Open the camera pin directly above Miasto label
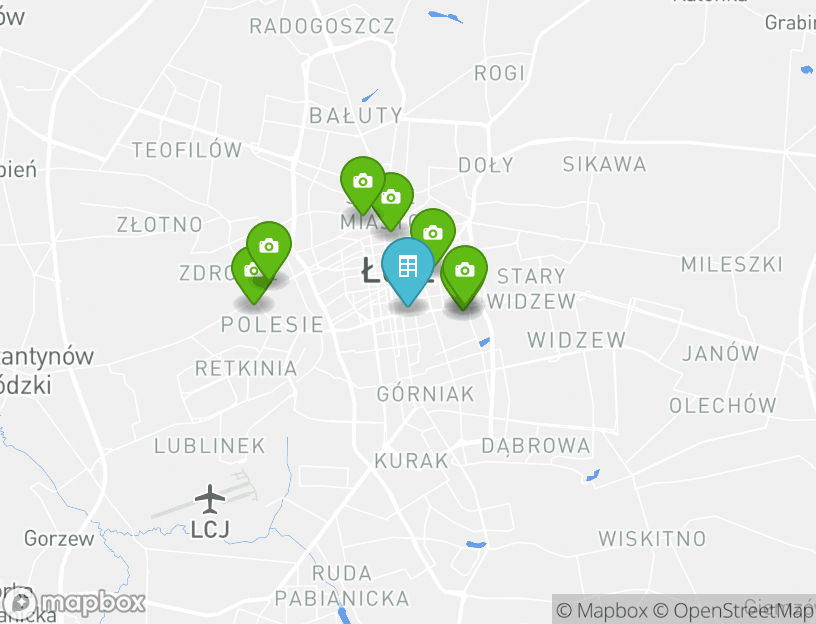 coord(391,197)
